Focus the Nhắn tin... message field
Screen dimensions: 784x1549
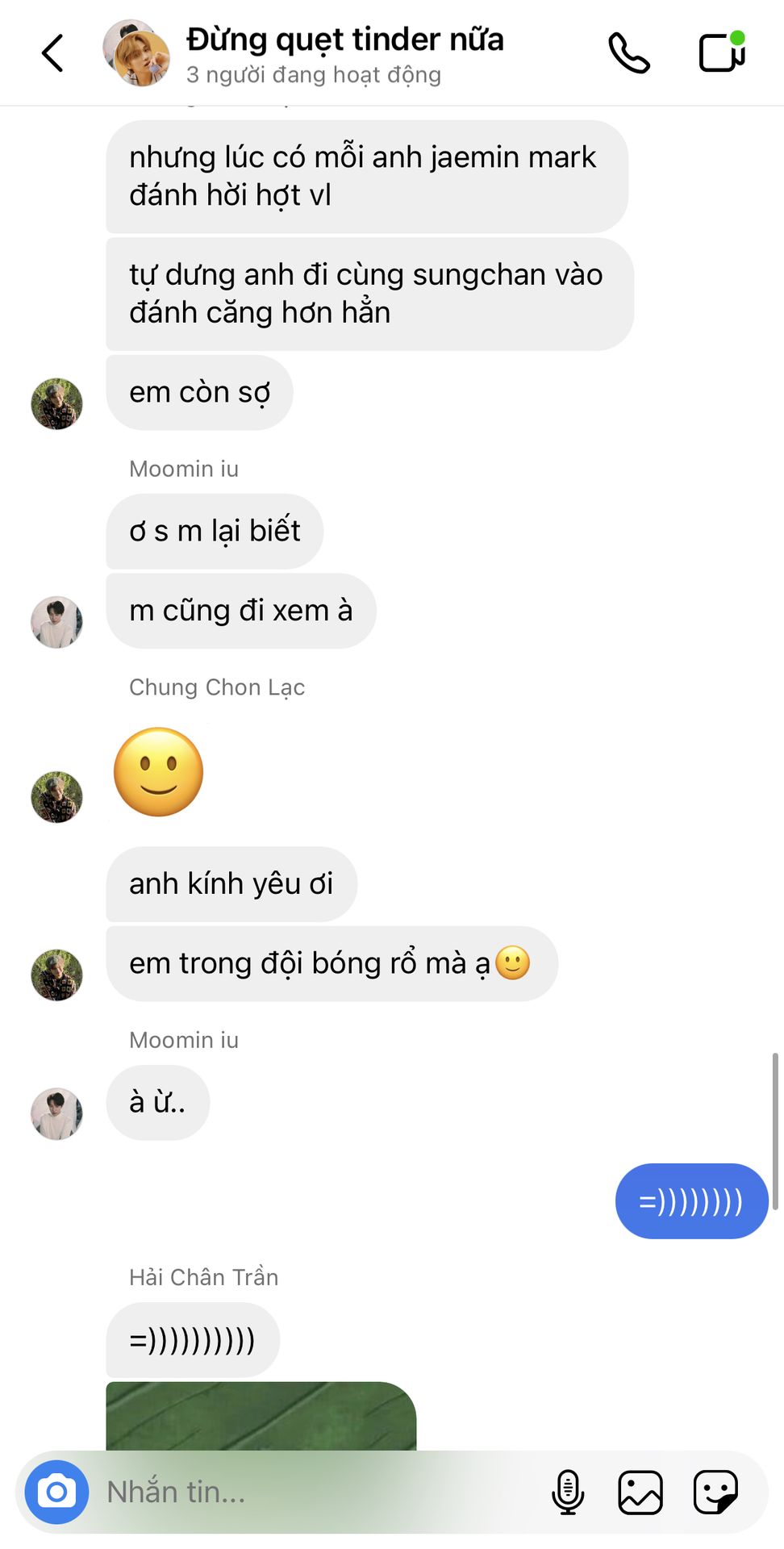(315, 1492)
